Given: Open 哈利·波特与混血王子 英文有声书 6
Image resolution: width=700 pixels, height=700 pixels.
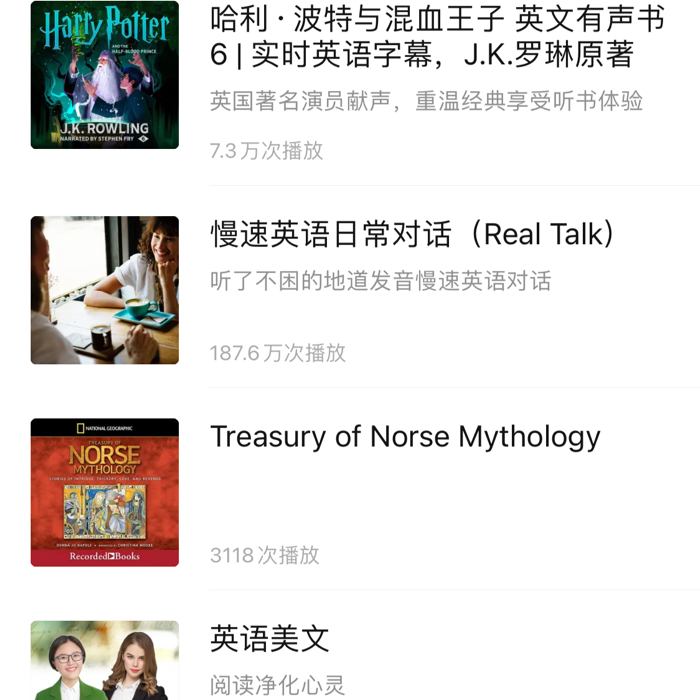Looking at the screenshot, I should pos(437,37).
